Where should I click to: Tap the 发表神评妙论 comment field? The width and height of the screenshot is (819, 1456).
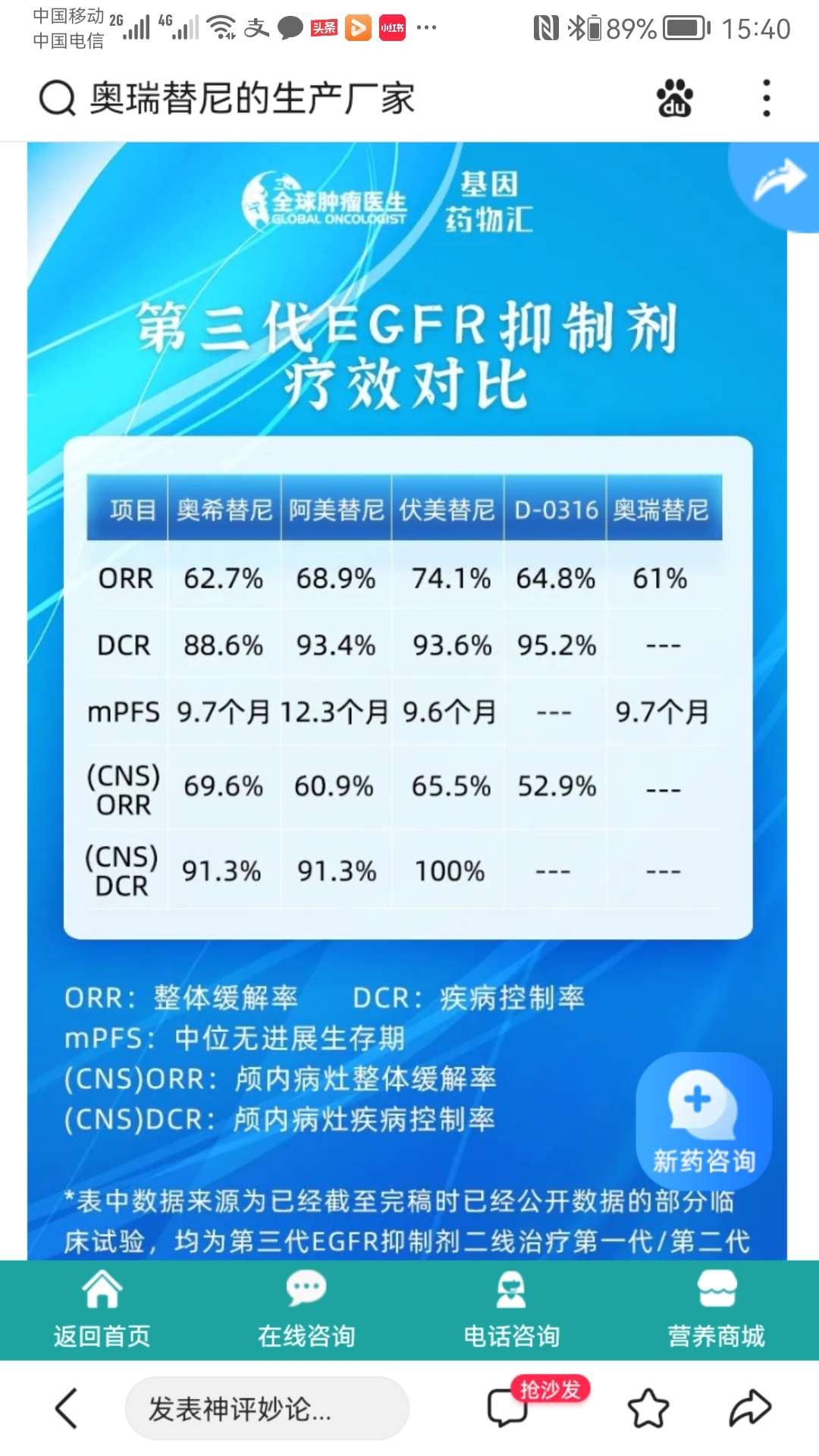coord(267,1409)
